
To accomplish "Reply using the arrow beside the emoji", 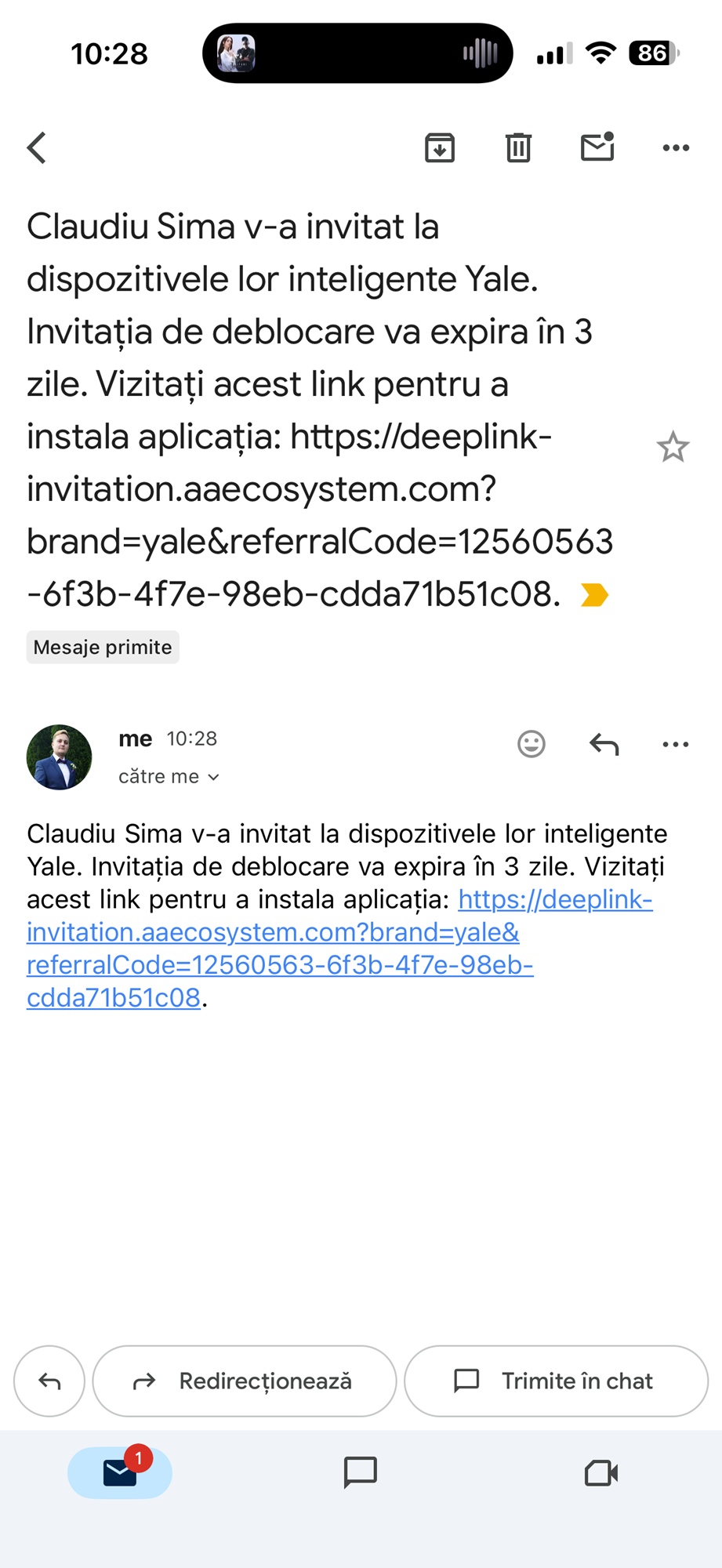I will coord(604,744).
